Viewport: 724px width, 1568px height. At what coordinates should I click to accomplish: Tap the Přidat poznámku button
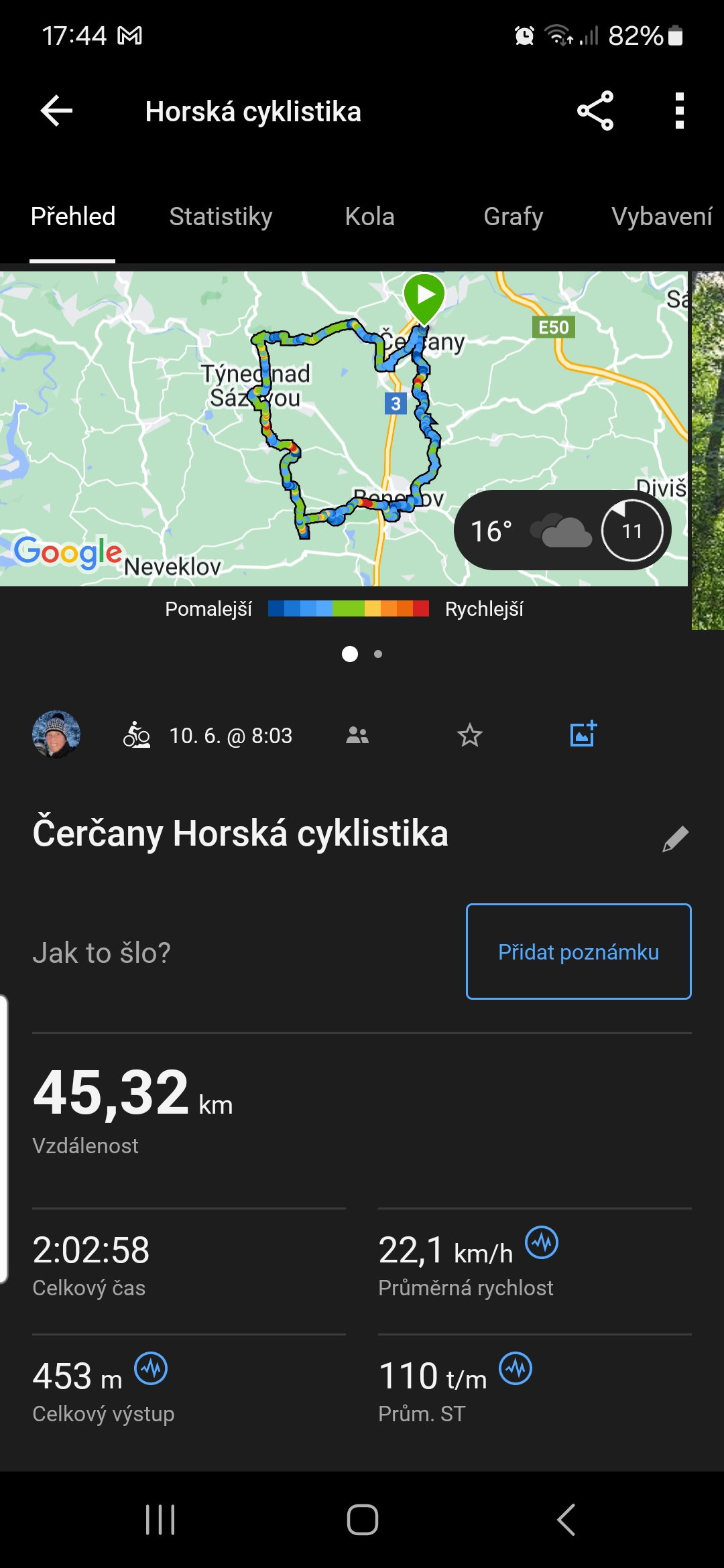579,952
